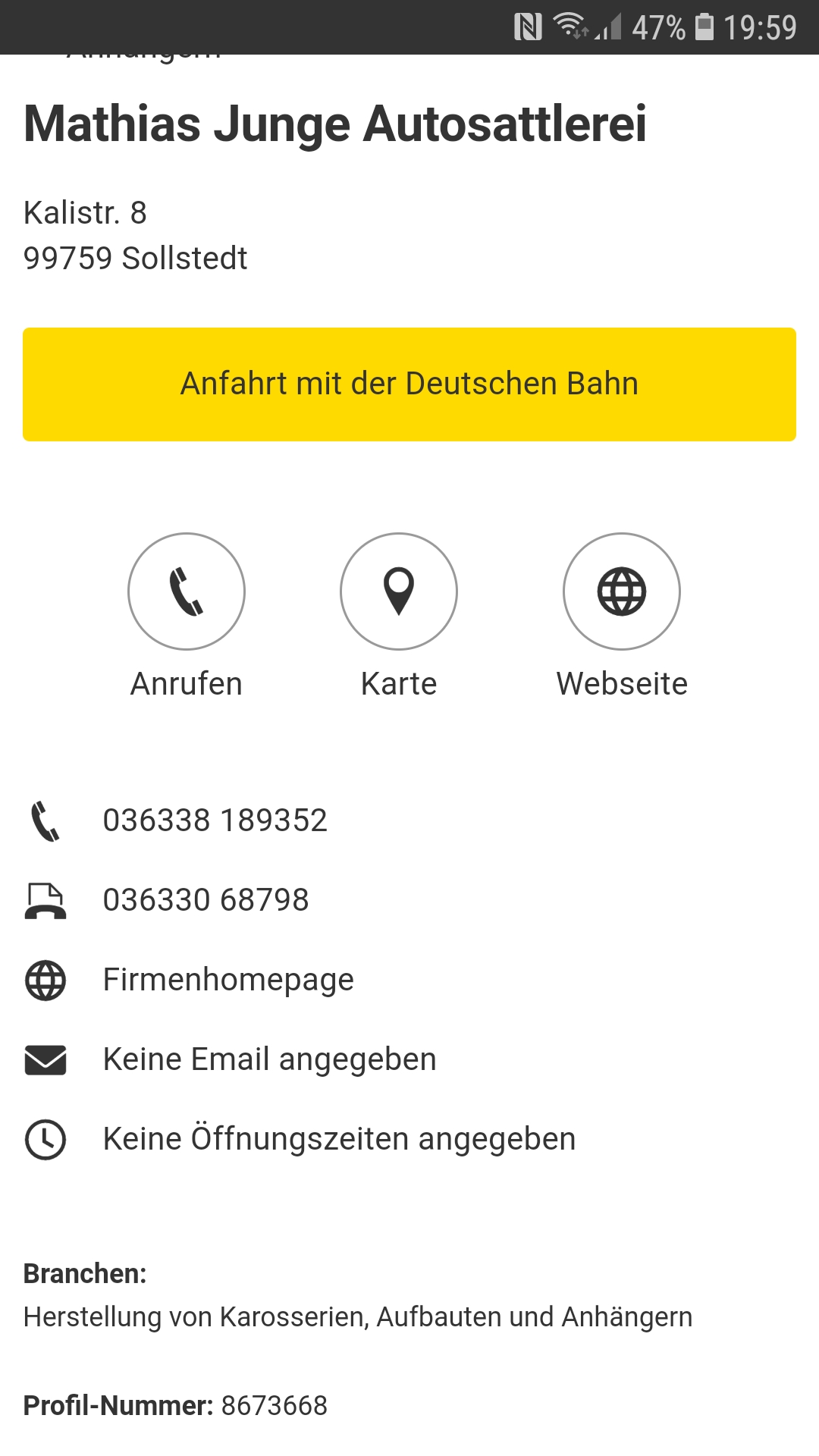Viewport: 819px width, 1456px height.
Task: Dial phone number 036338 189352
Action: 215,821
